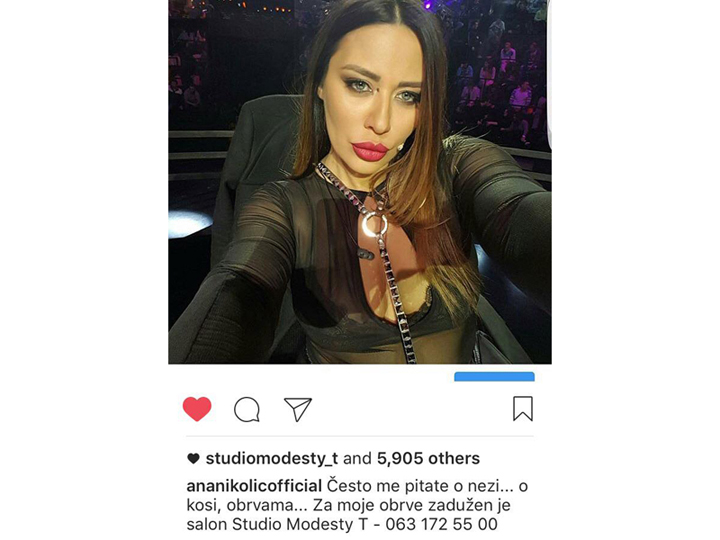Viewport: 720px width, 540px height.
Task: Open comments with speech bubble icon
Action: [247, 409]
